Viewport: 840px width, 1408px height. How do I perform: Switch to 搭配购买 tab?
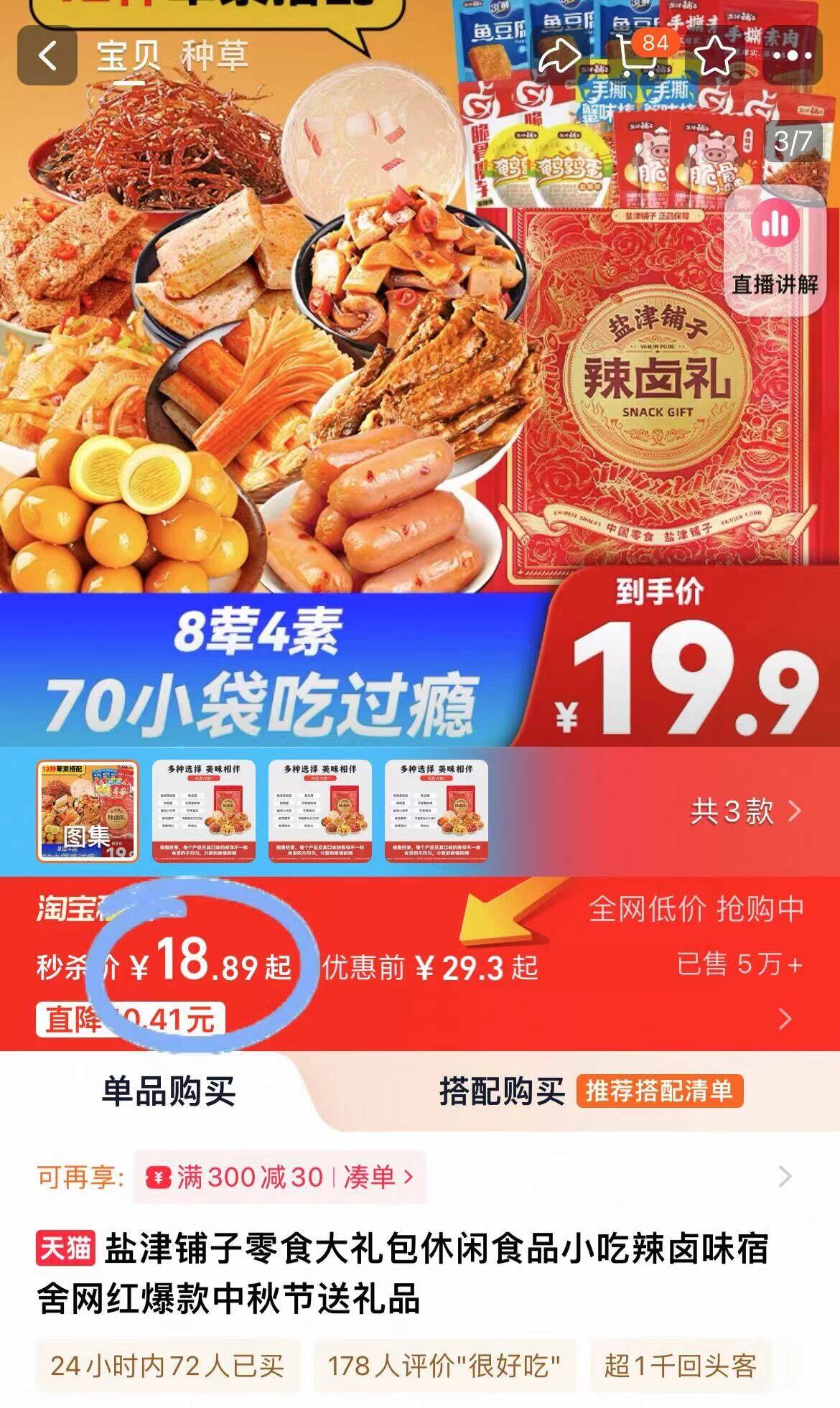[502, 1091]
